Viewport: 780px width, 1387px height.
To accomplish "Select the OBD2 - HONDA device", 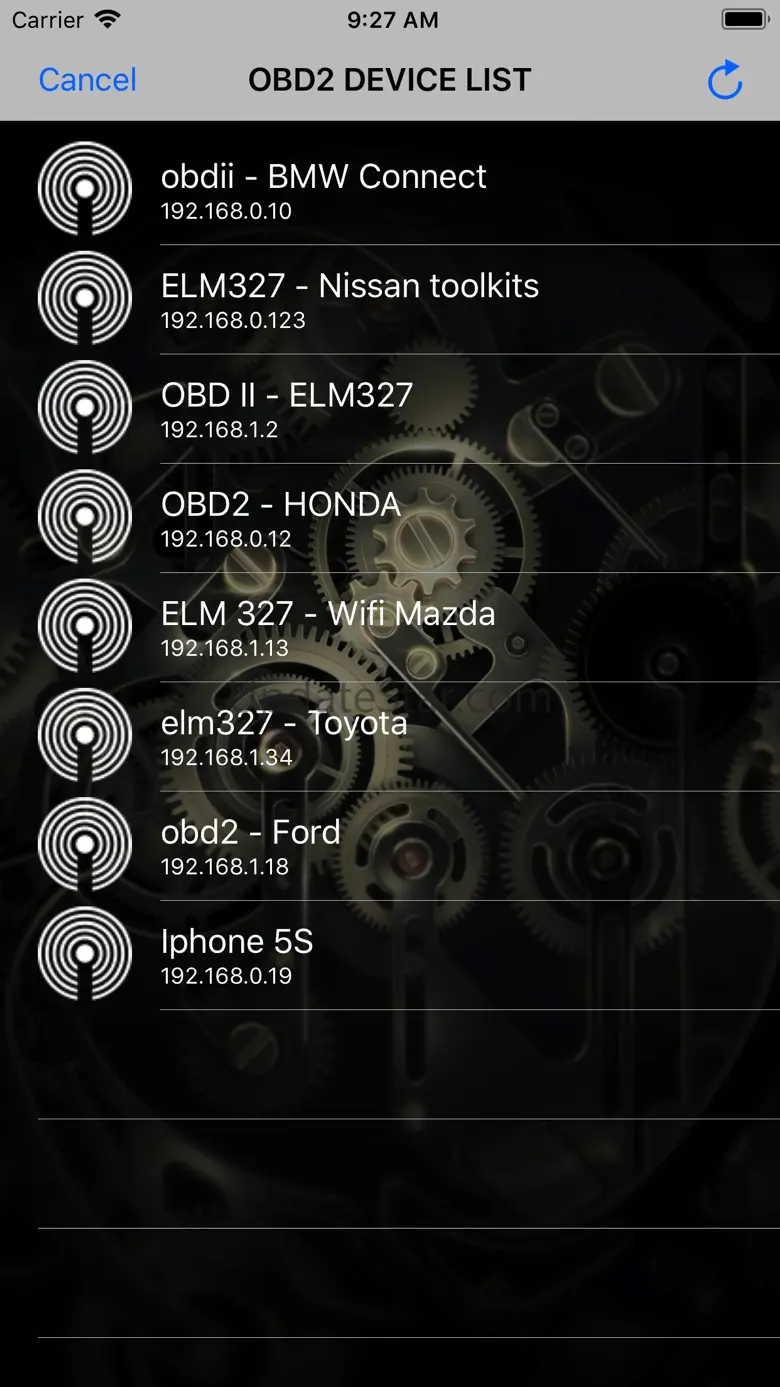I will (390, 518).
